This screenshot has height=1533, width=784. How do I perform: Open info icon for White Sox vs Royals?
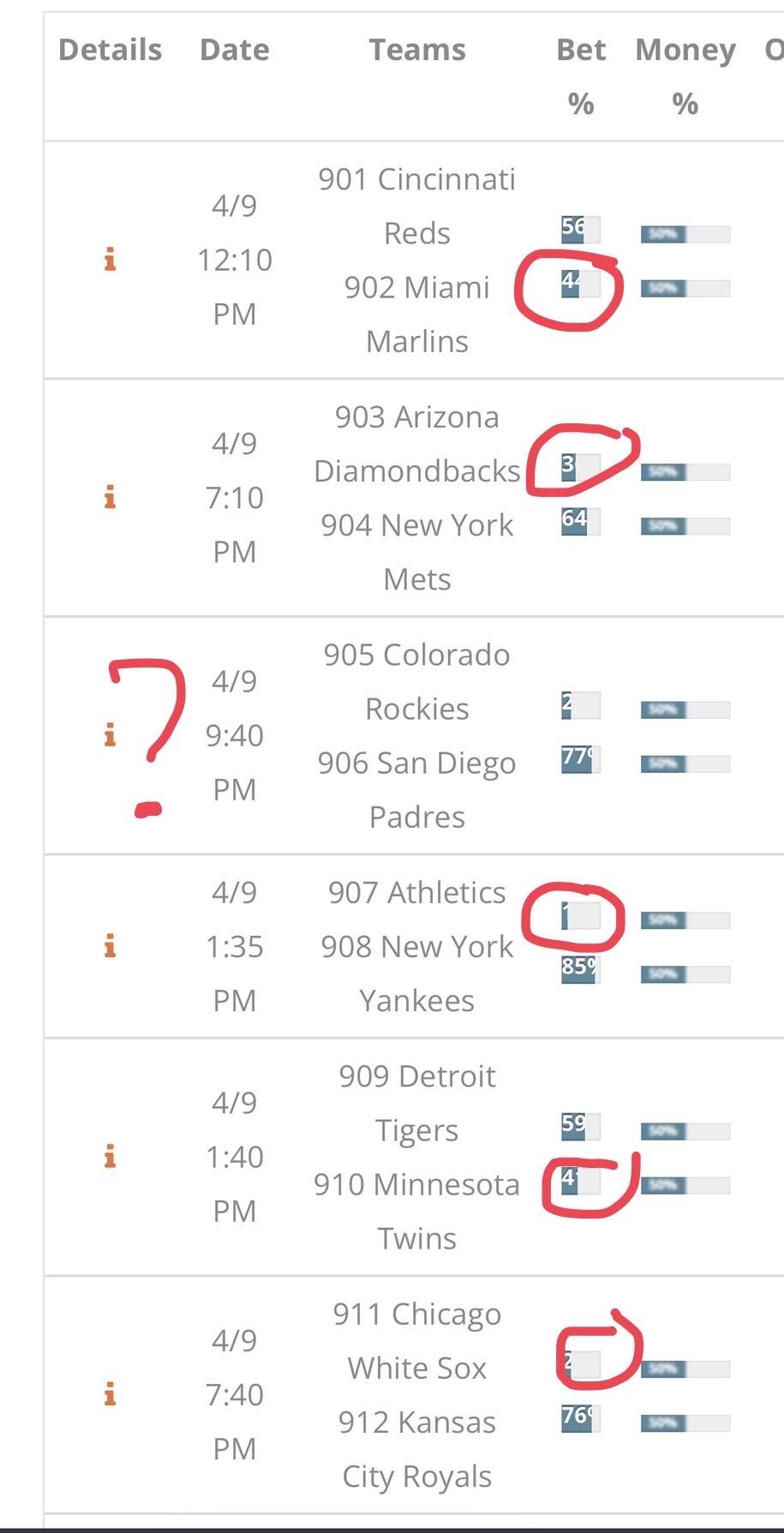110,1394
